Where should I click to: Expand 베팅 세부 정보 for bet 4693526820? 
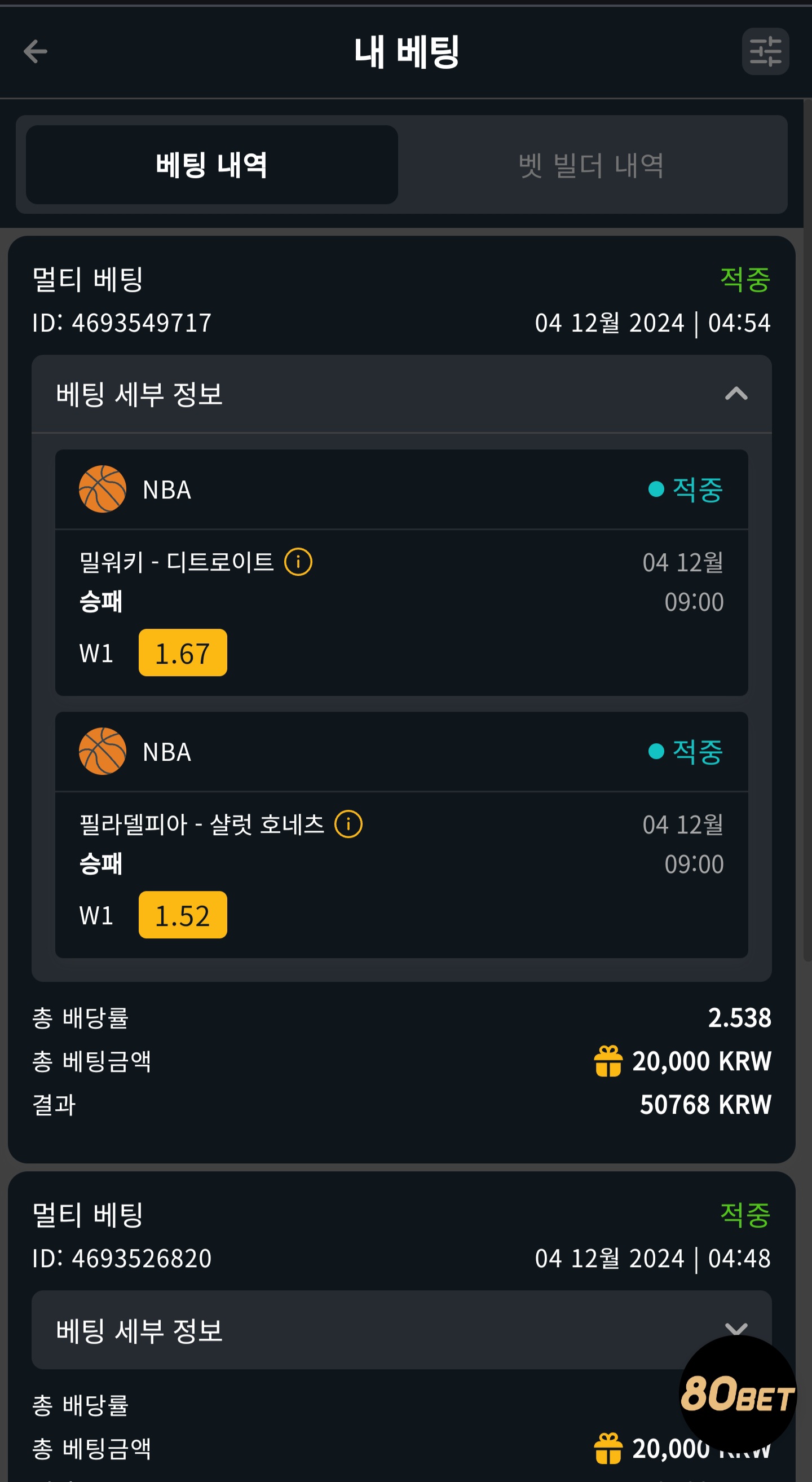[401, 1330]
